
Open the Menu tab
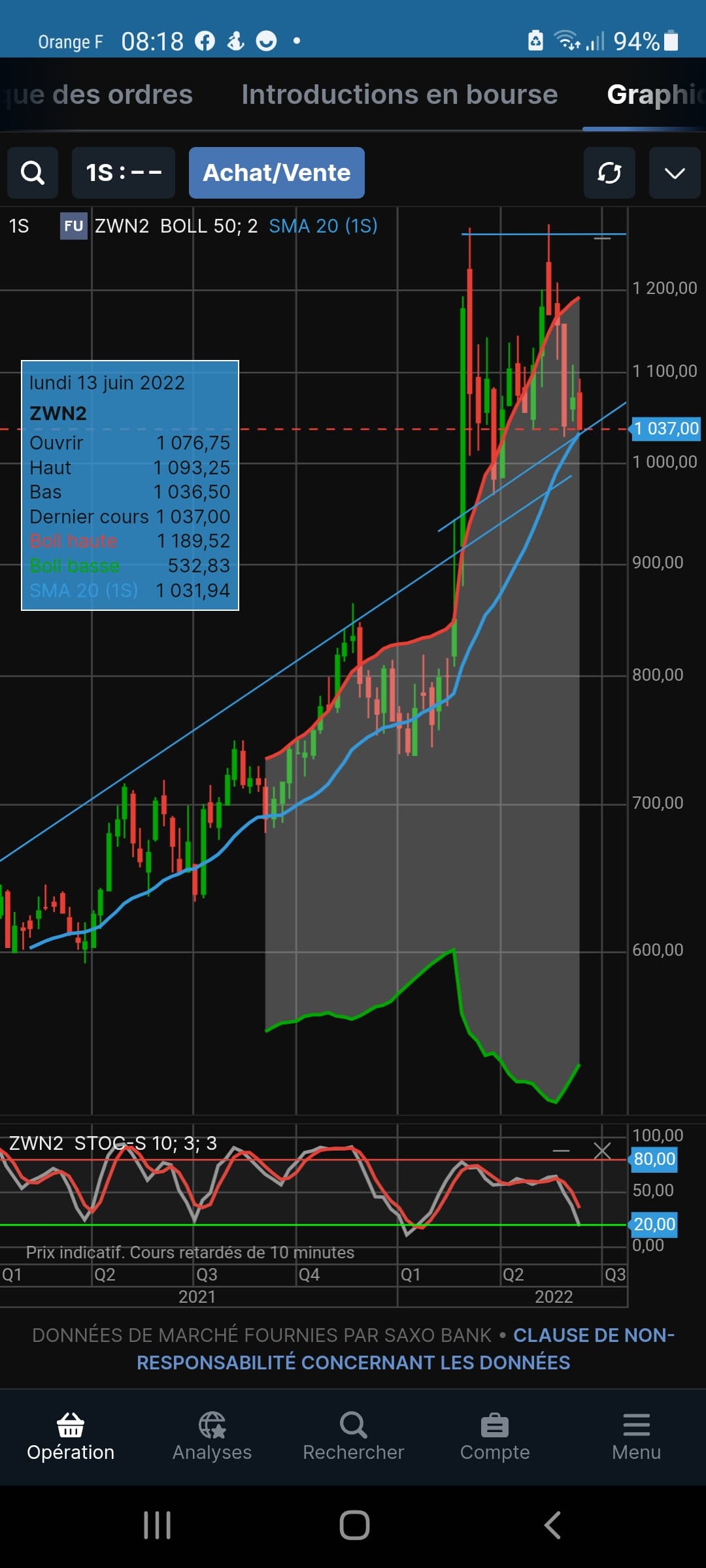tap(636, 1437)
